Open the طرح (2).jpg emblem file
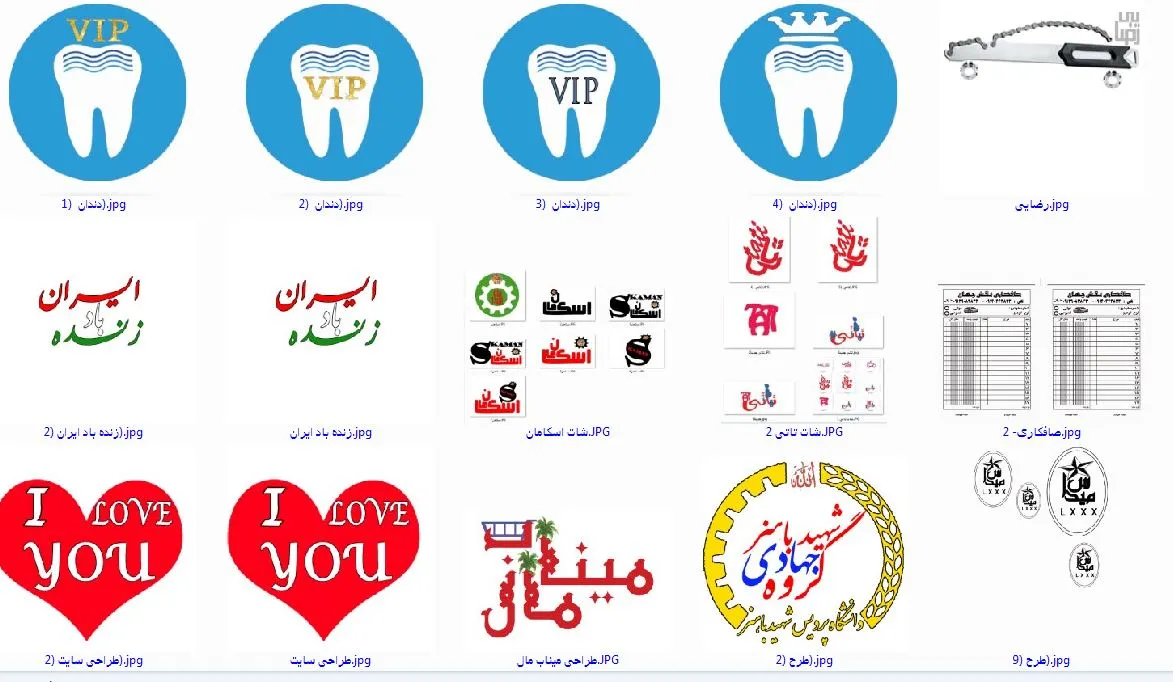1173x682 pixels. tap(805, 555)
